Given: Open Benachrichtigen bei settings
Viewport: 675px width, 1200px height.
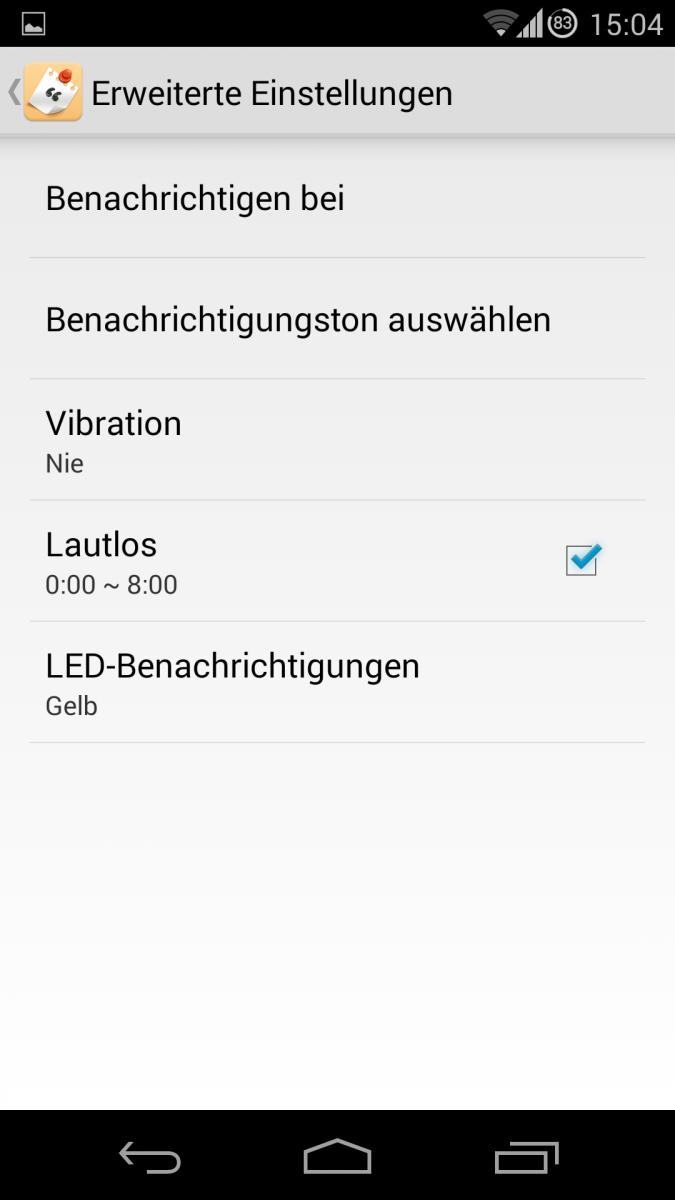Looking at the screenshot, I should click(x=337, y=198).
